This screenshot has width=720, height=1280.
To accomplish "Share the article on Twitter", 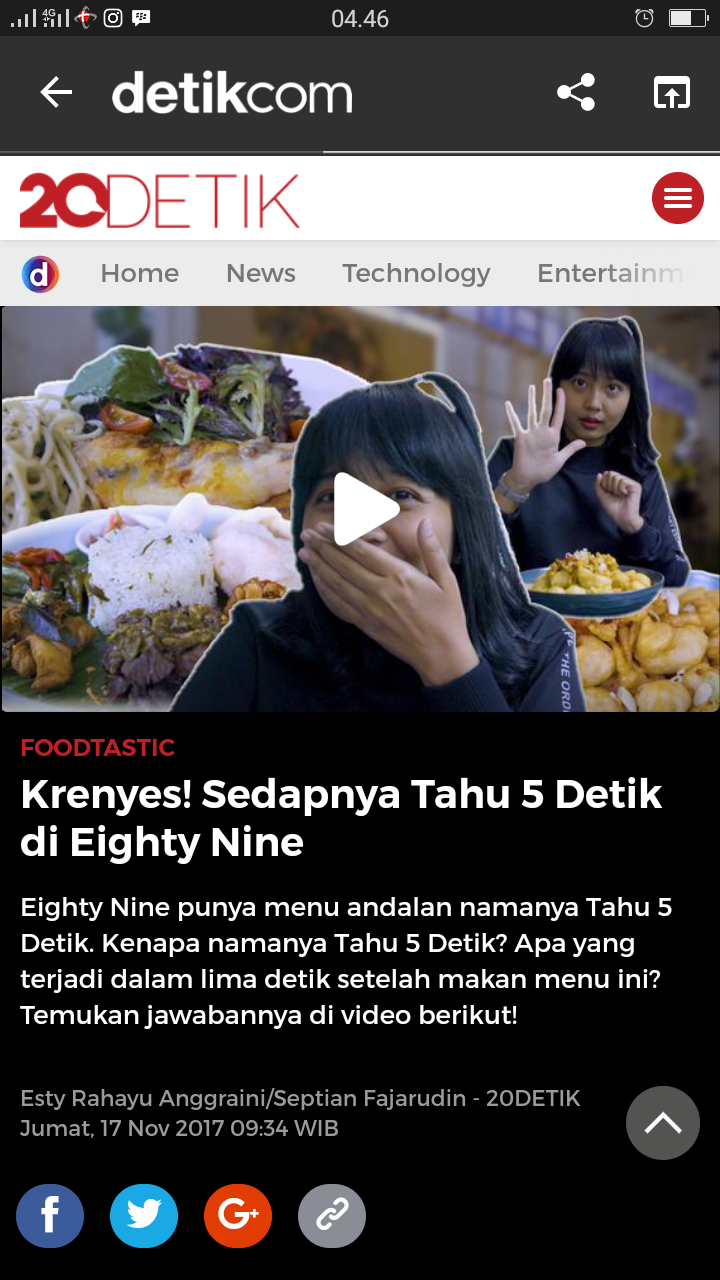I will (x=144, y=1216).
